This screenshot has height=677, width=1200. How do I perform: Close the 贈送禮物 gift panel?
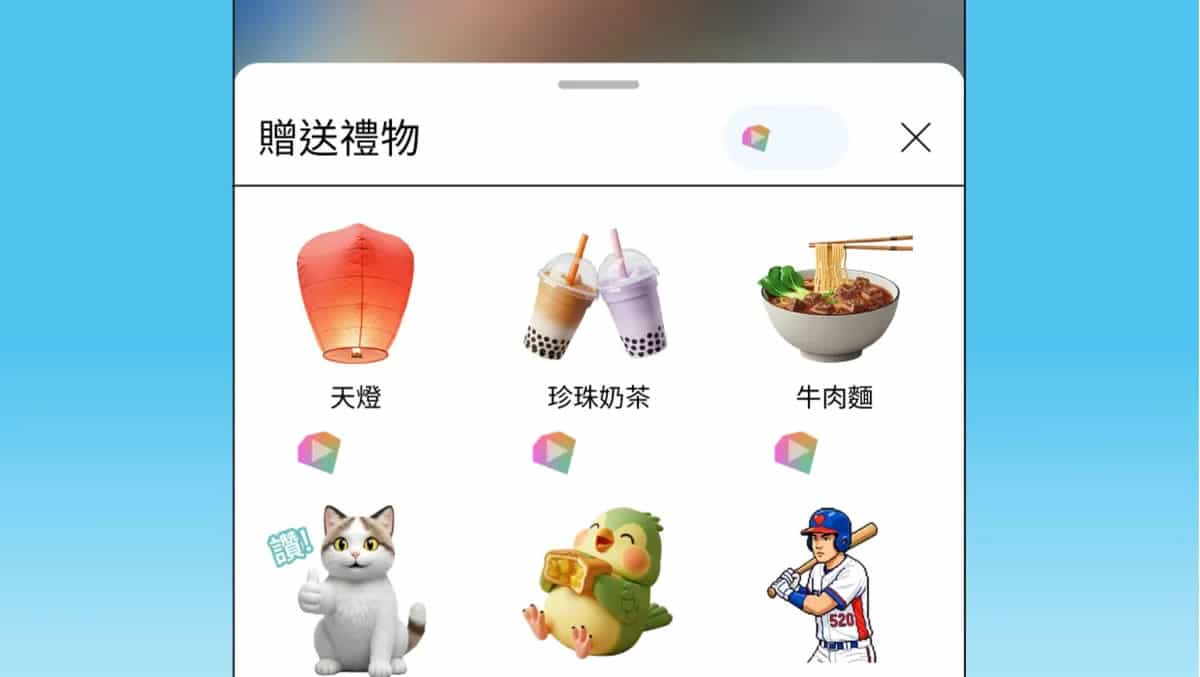(915, 138)
